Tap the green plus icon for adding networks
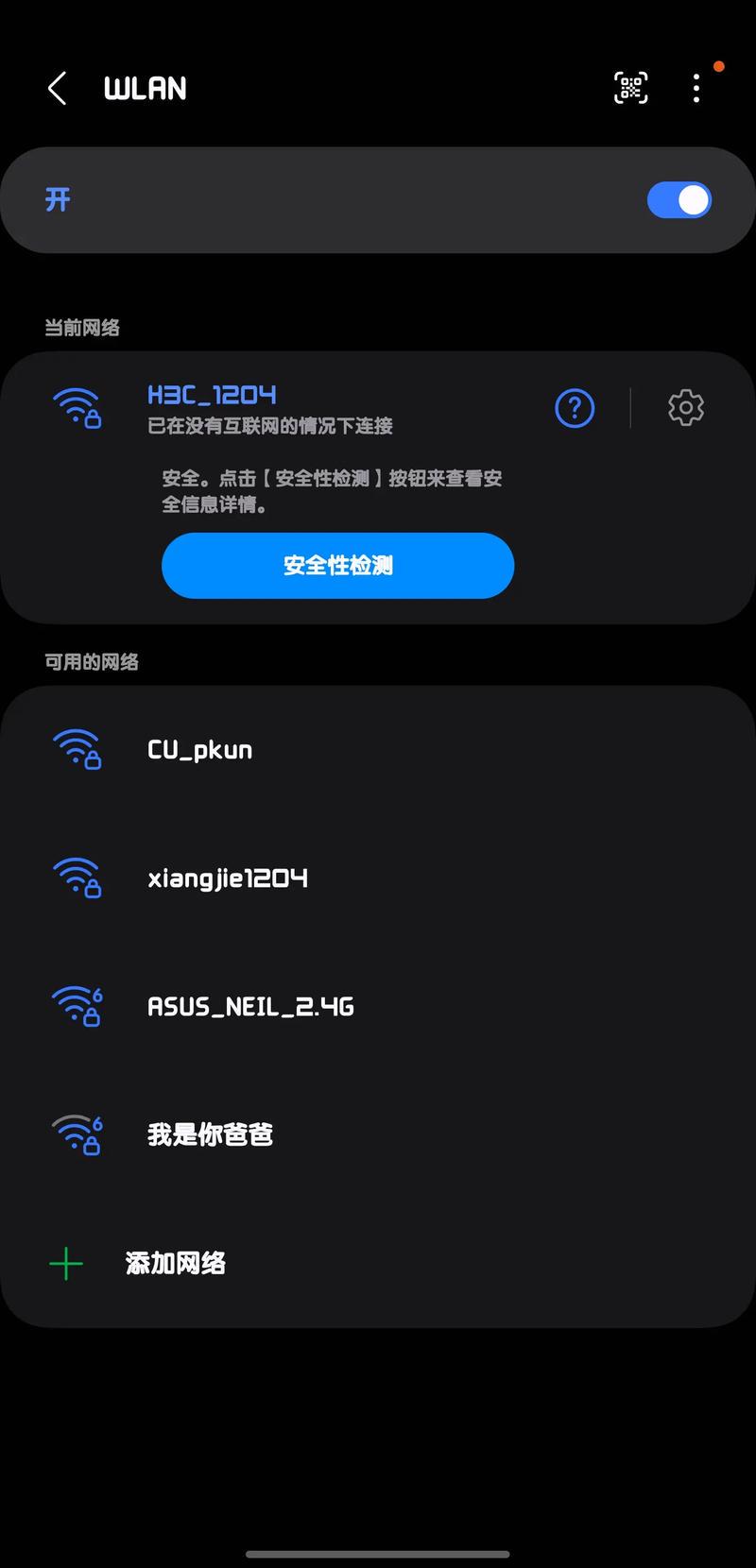The width and height of the screenshot is (756, 1568). (x=64, y=1262)
